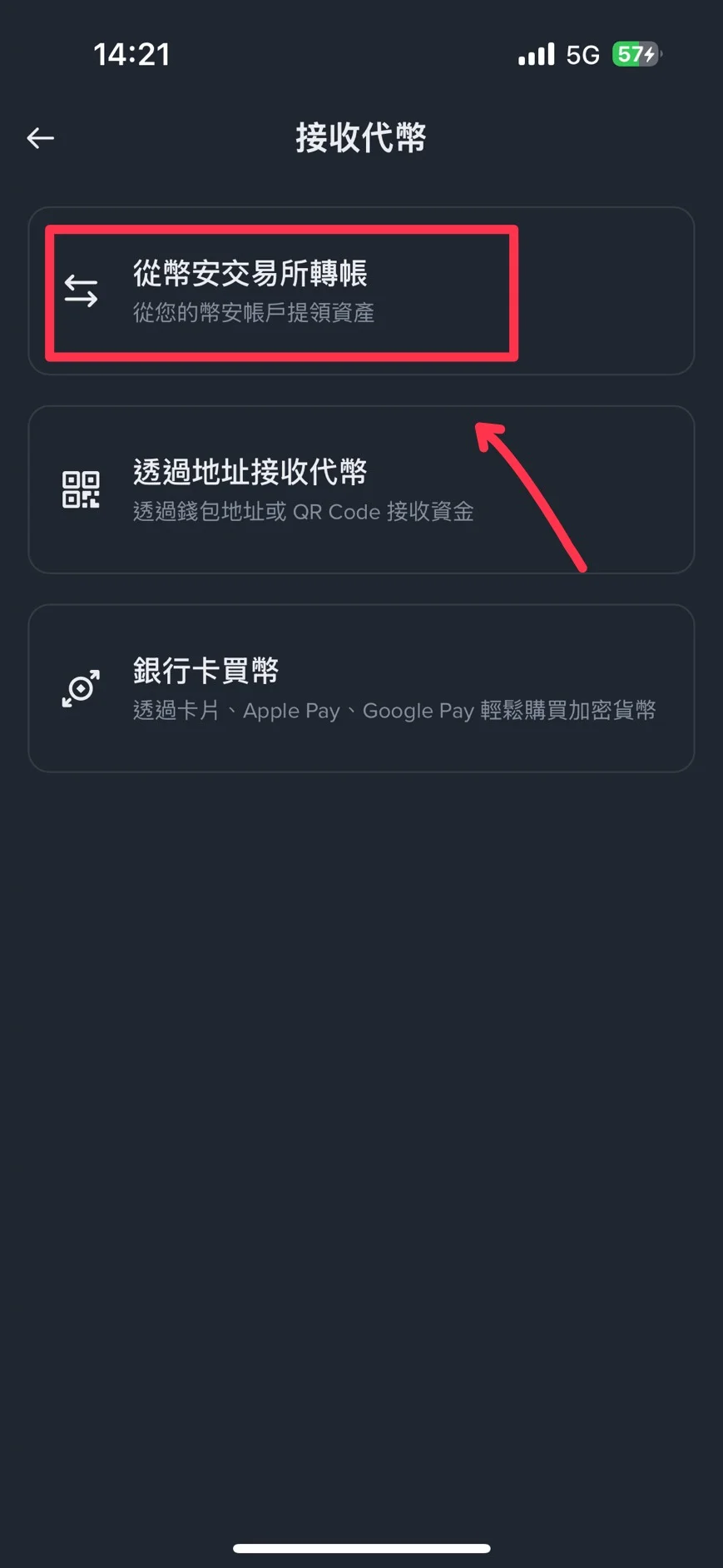The width and height of the screenshot is (723, 1568).
Task: Tap the 從您的幣安帳戶提領資產 subtitle
Action: click(254, 313)
